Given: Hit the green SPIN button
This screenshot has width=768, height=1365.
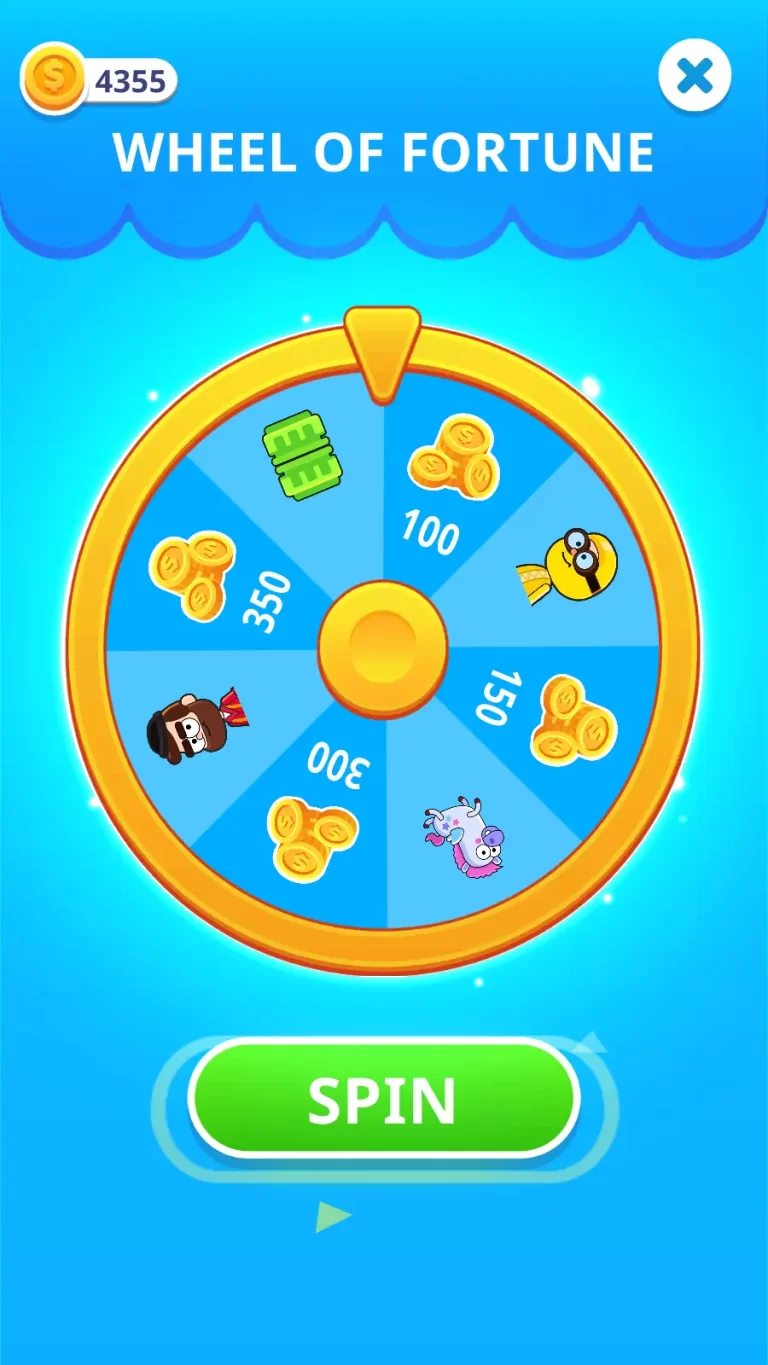Looking at the screenshot, I should click(383, 1099).
